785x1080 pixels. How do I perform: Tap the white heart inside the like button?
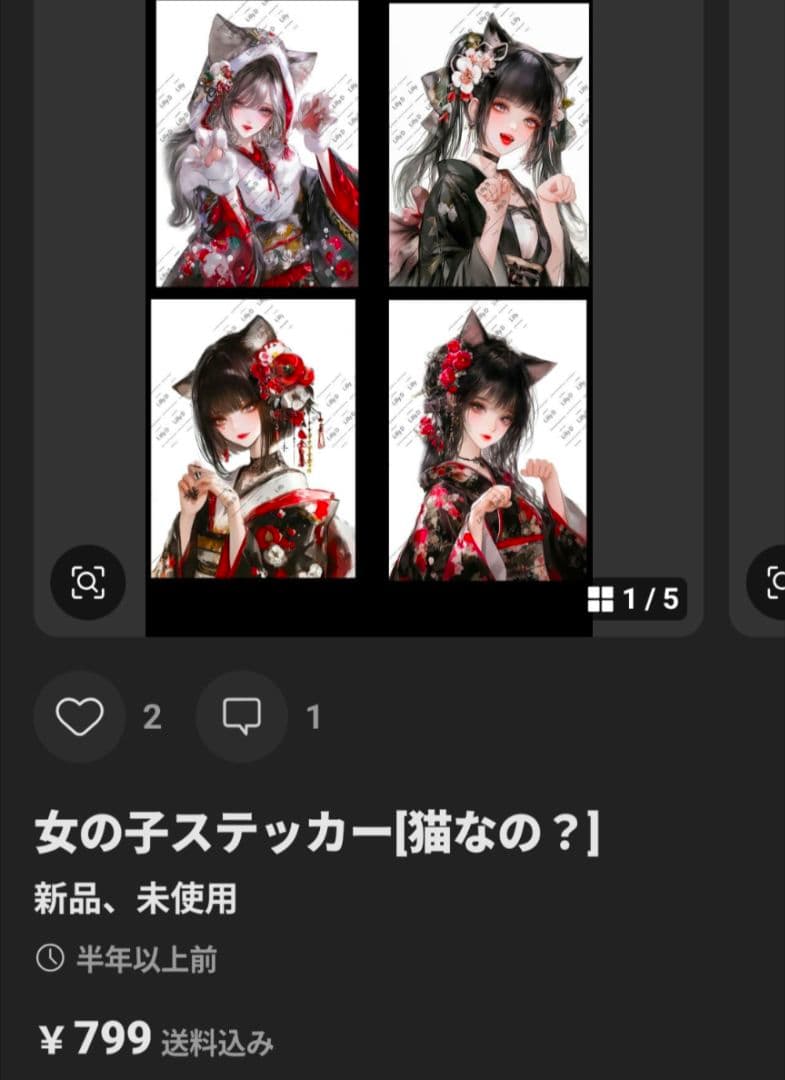81,716
